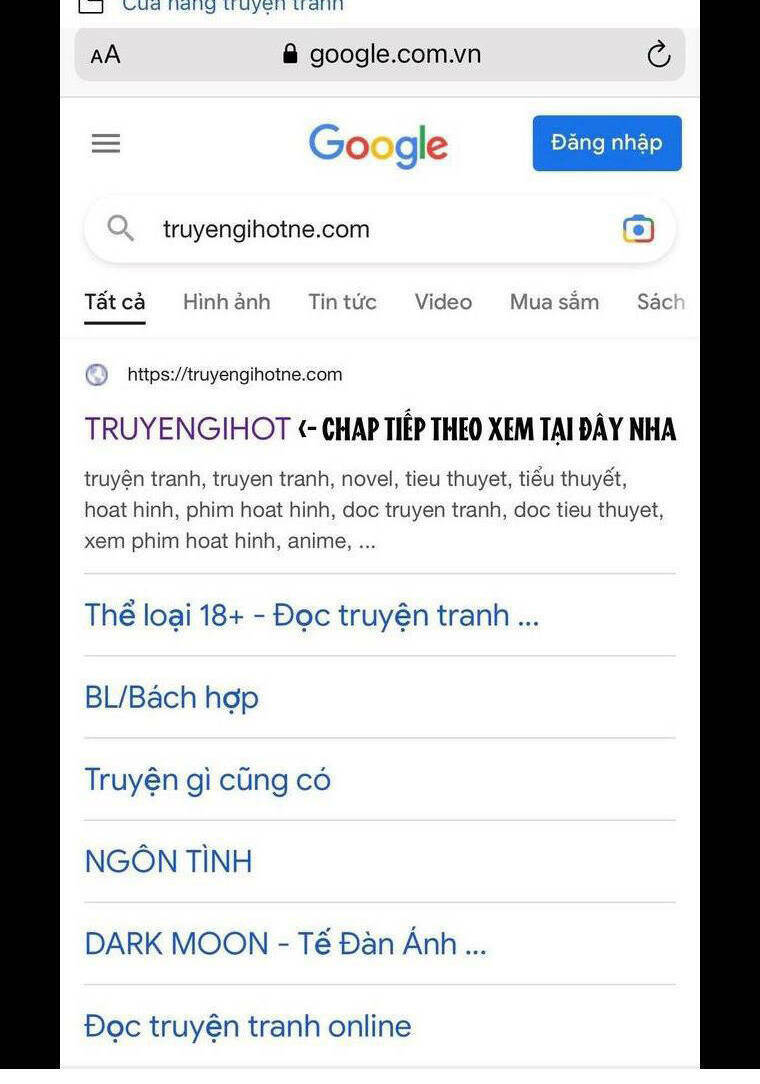Tap the google.com.vn address bar
The height and width of the screenshot is (1084, 760).
[x=382, y=54]
